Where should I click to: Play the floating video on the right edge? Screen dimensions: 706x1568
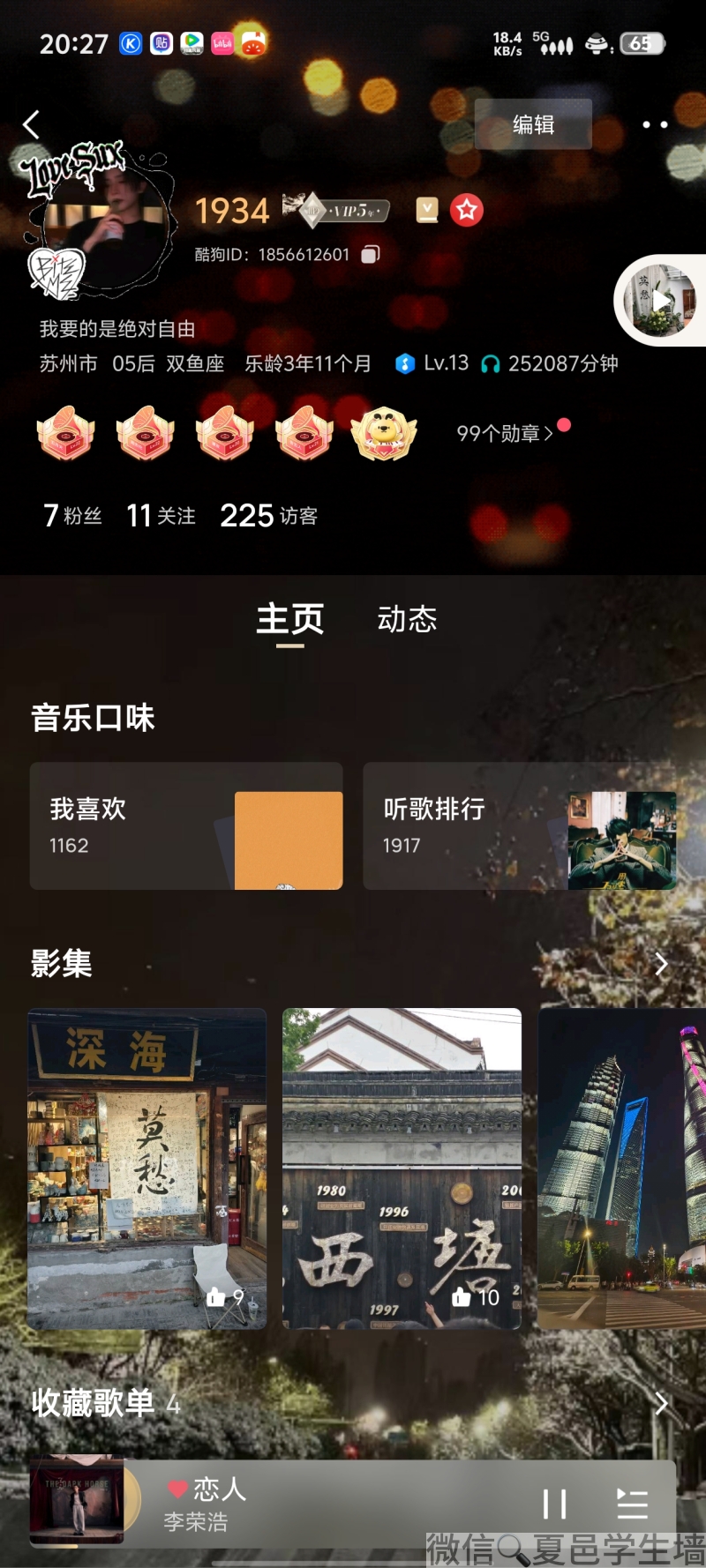[x=660, y=301]
